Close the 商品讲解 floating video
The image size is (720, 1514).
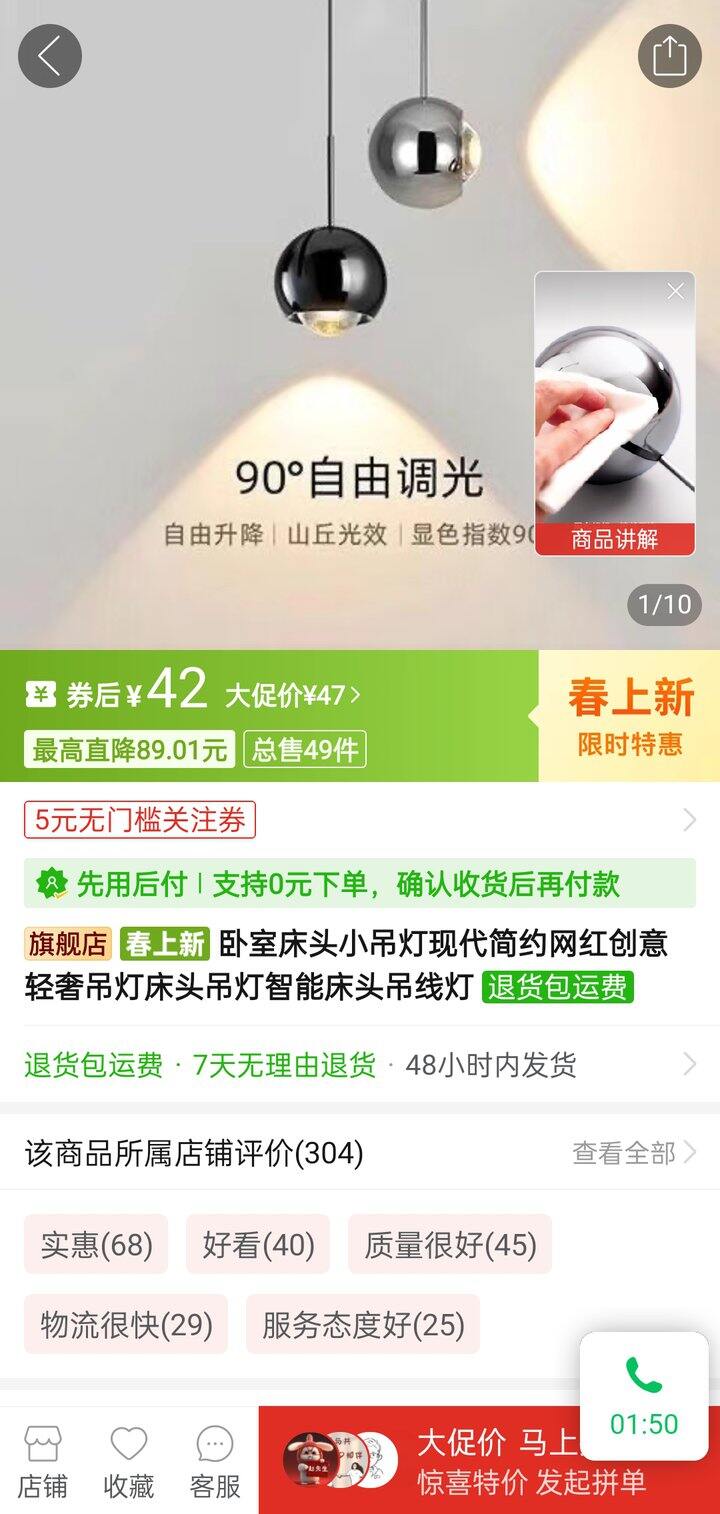tap(675, 291)
